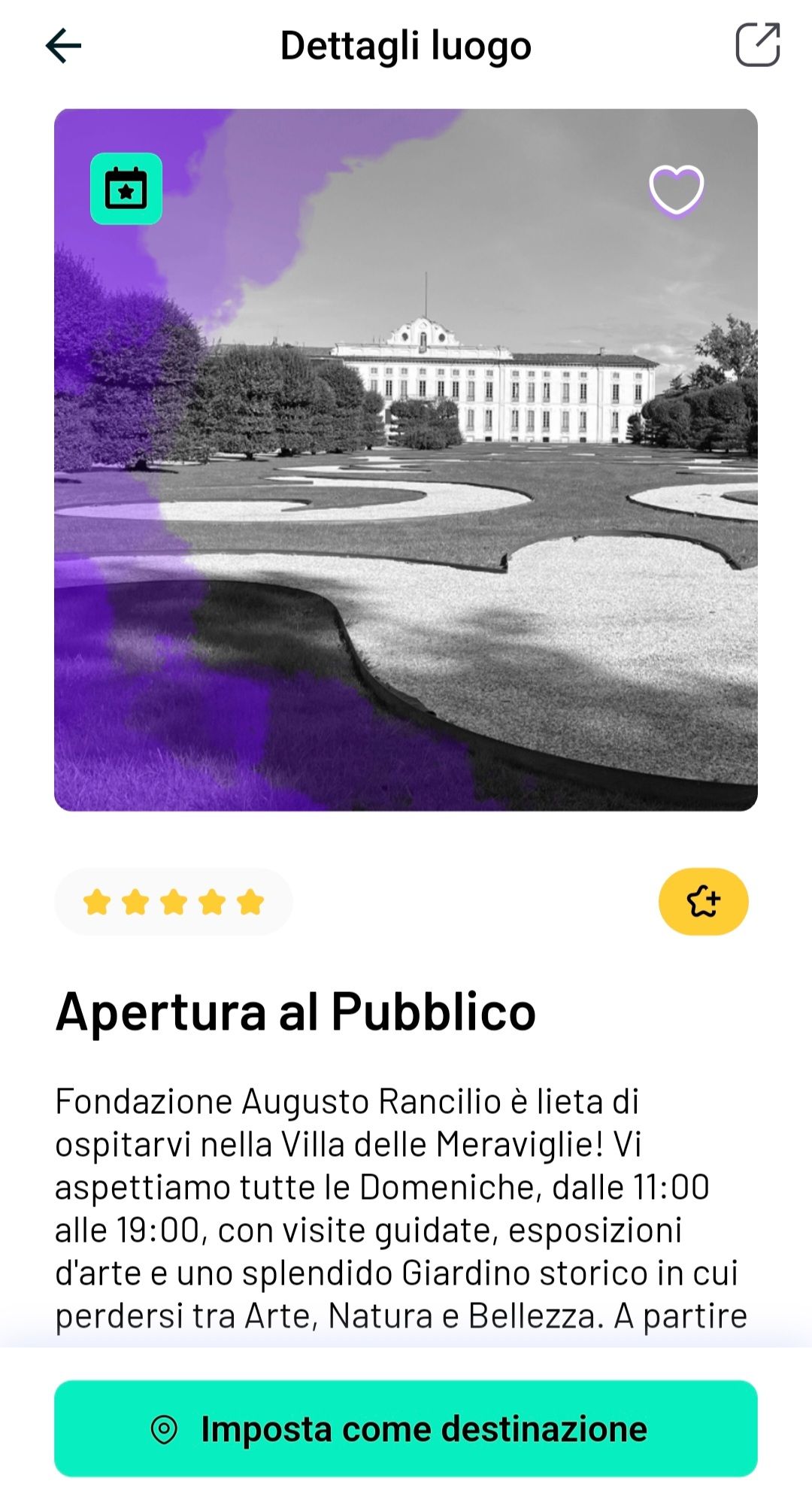Viewport: 812px width, 1493px height.
Task: Add Apertura al Pubblico to favorites
Action: coord(676,190)
